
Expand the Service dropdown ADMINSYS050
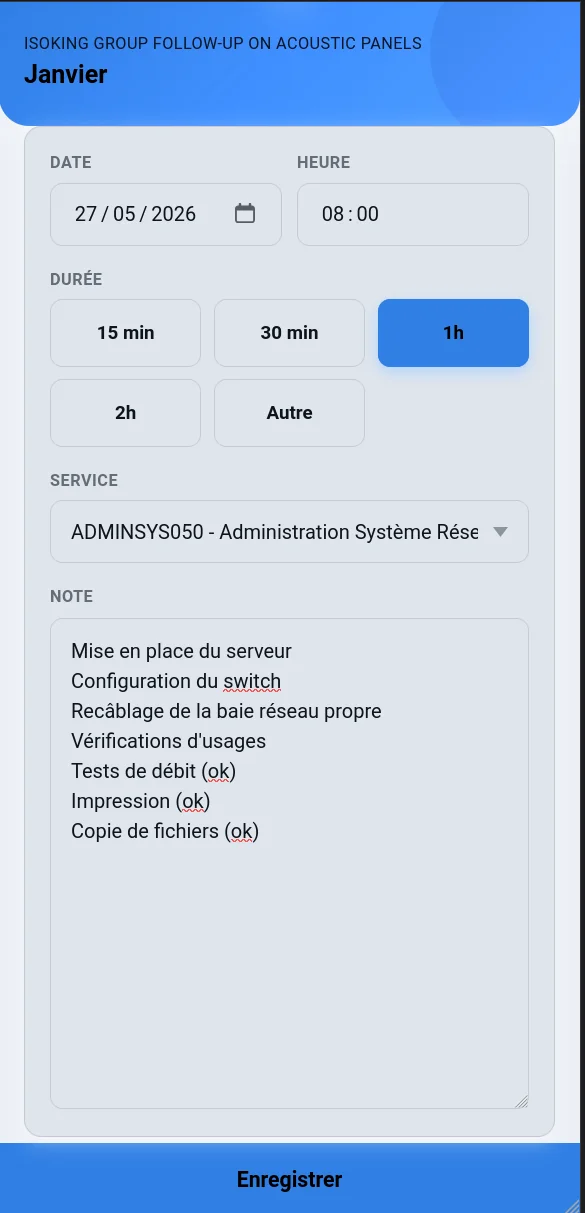point(289,532)
